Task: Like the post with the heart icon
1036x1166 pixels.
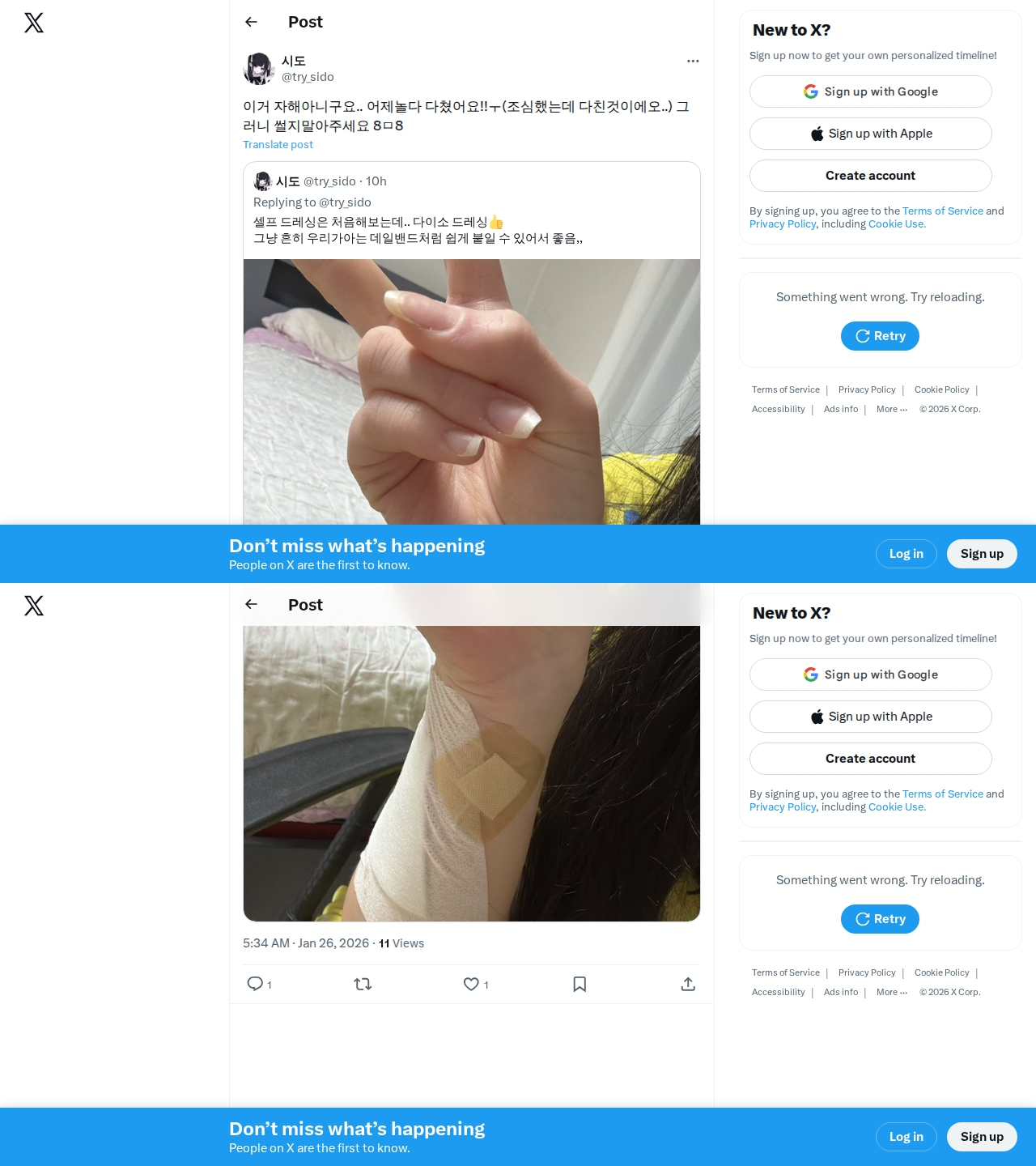Action: (471, 984)
